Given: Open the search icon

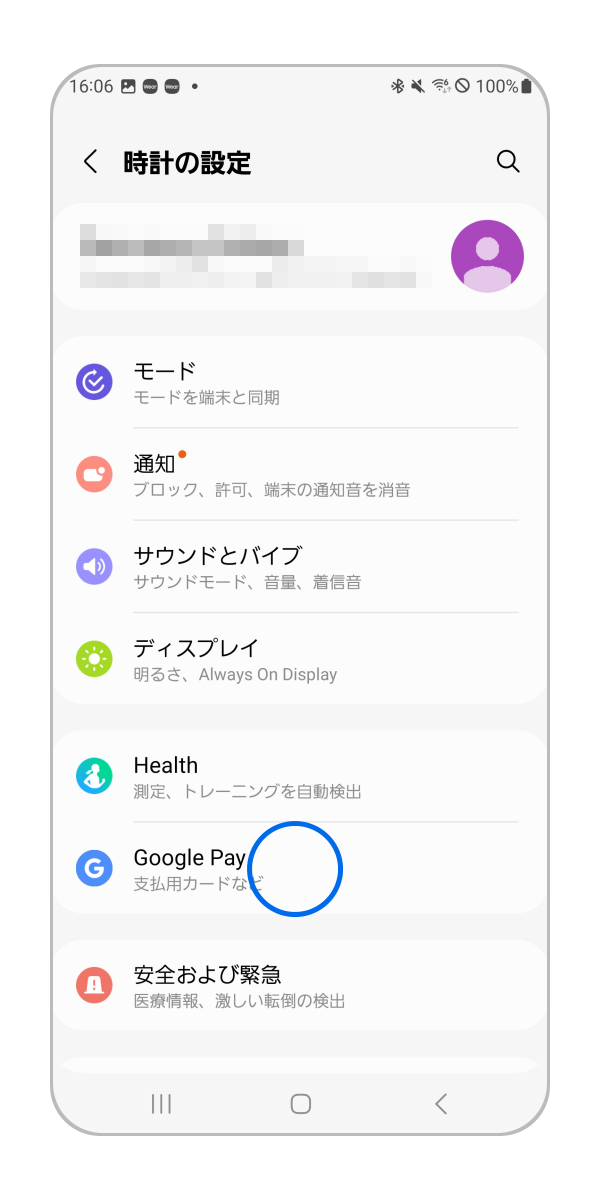Looking at the screenshot, I should 508,162.
